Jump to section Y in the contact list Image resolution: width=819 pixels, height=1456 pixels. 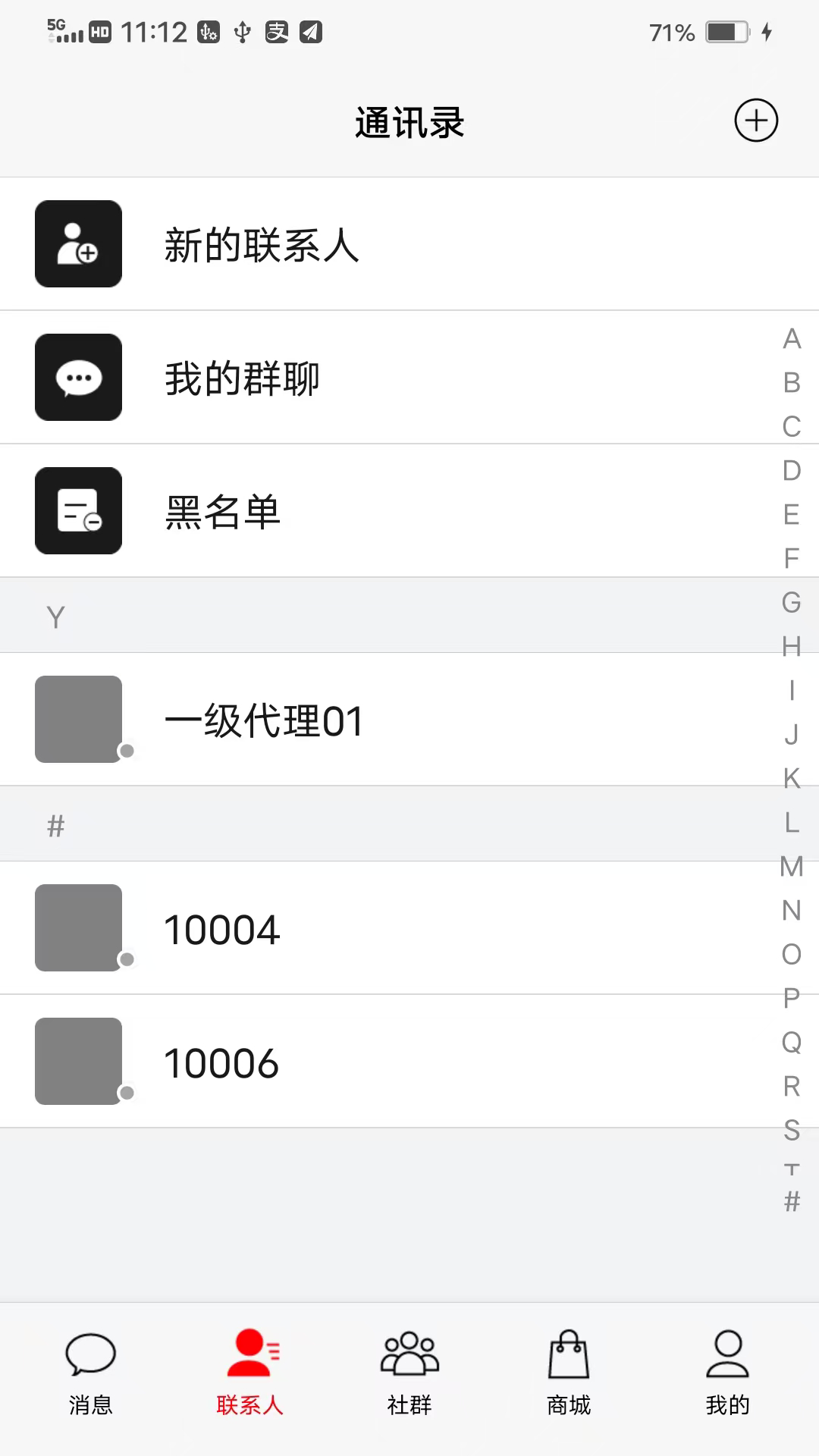click(55, 616)
